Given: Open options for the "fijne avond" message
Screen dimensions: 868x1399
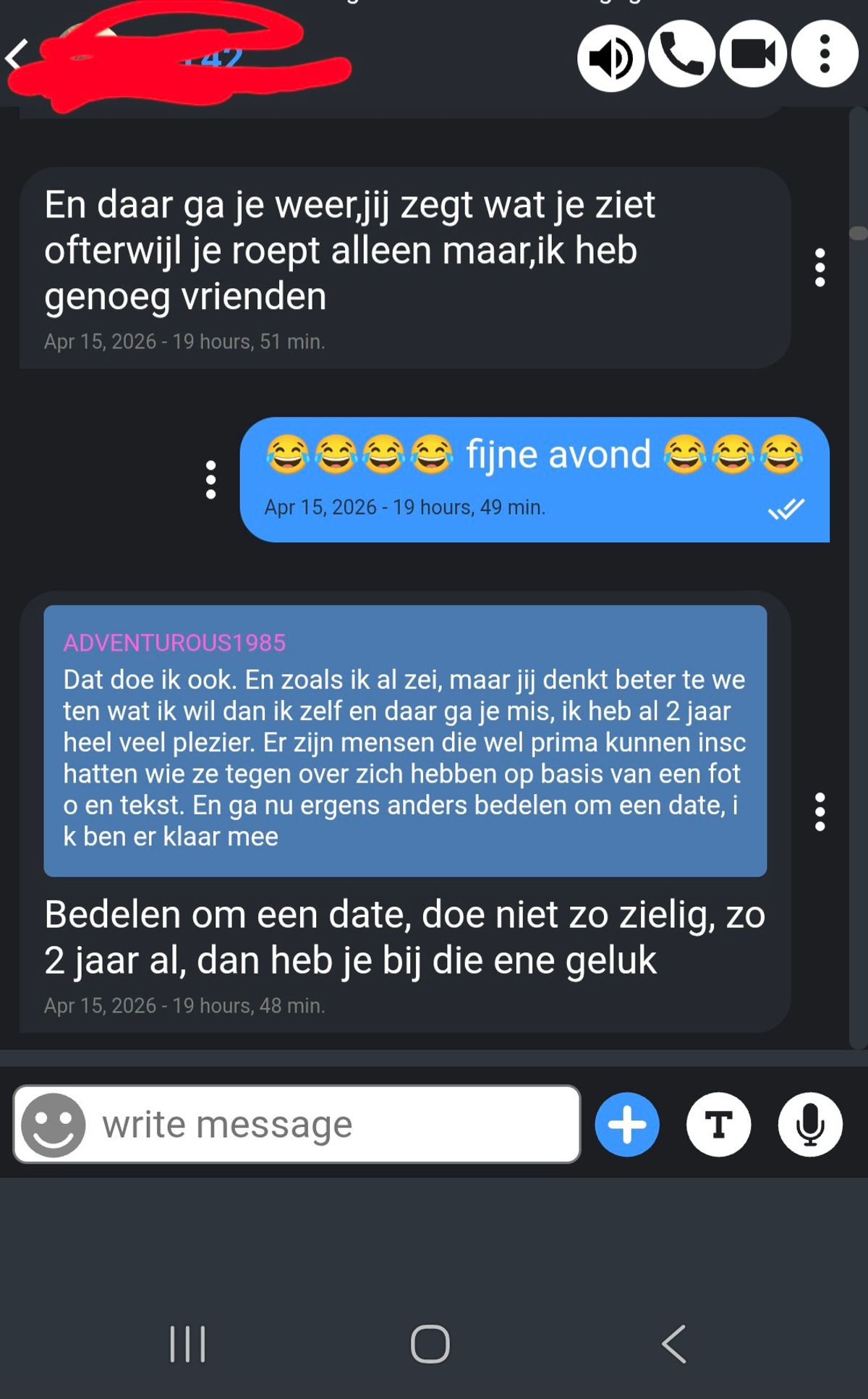Looking at the screenshot, I should 210,480.
